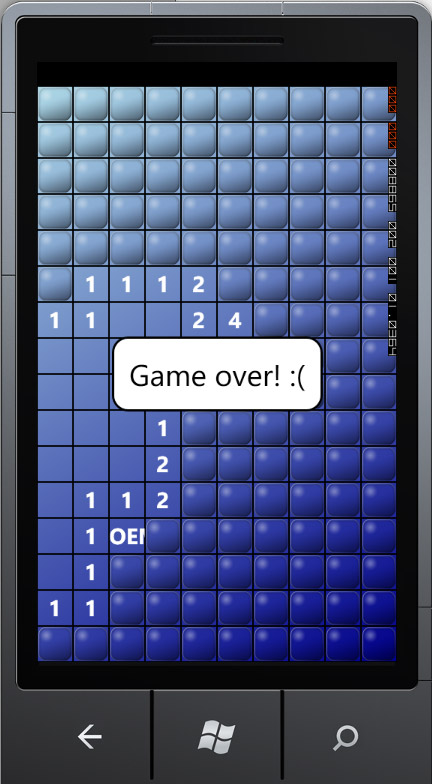Go back with the phone's back arrow

click(x=90, y=736)
